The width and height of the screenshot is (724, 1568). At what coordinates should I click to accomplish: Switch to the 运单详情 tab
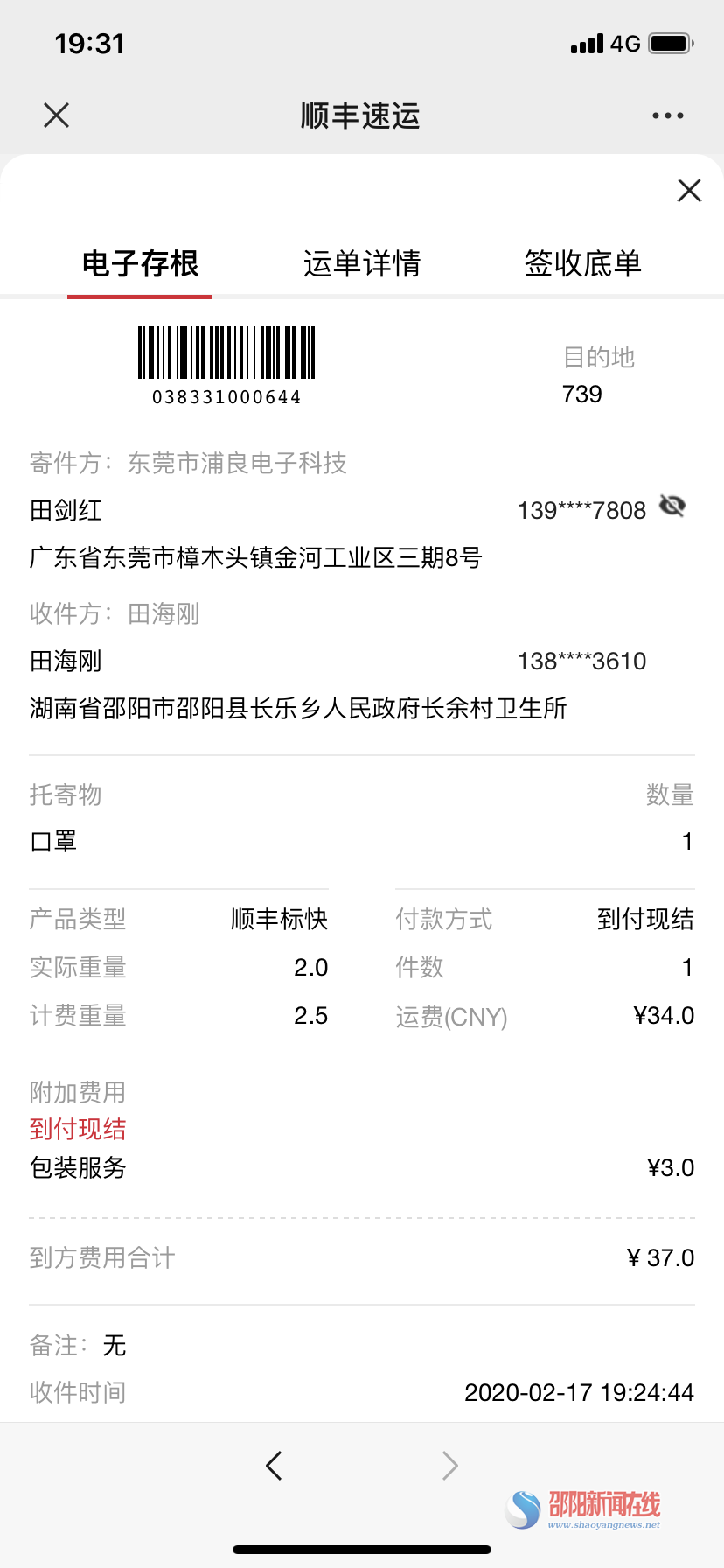click(362, 263)
